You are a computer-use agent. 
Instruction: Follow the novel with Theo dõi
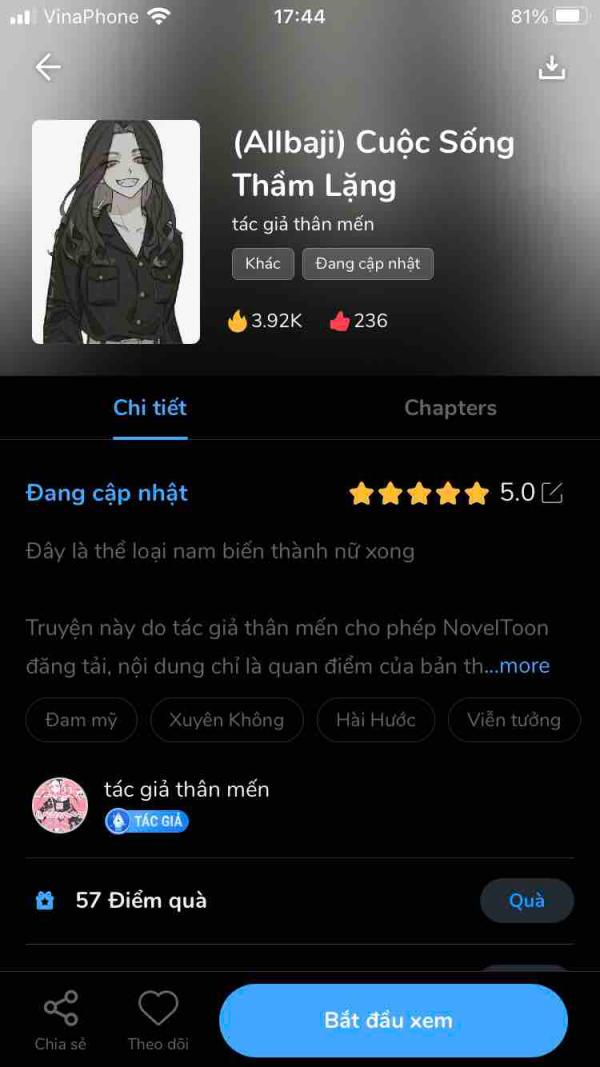pos(158,1021)
